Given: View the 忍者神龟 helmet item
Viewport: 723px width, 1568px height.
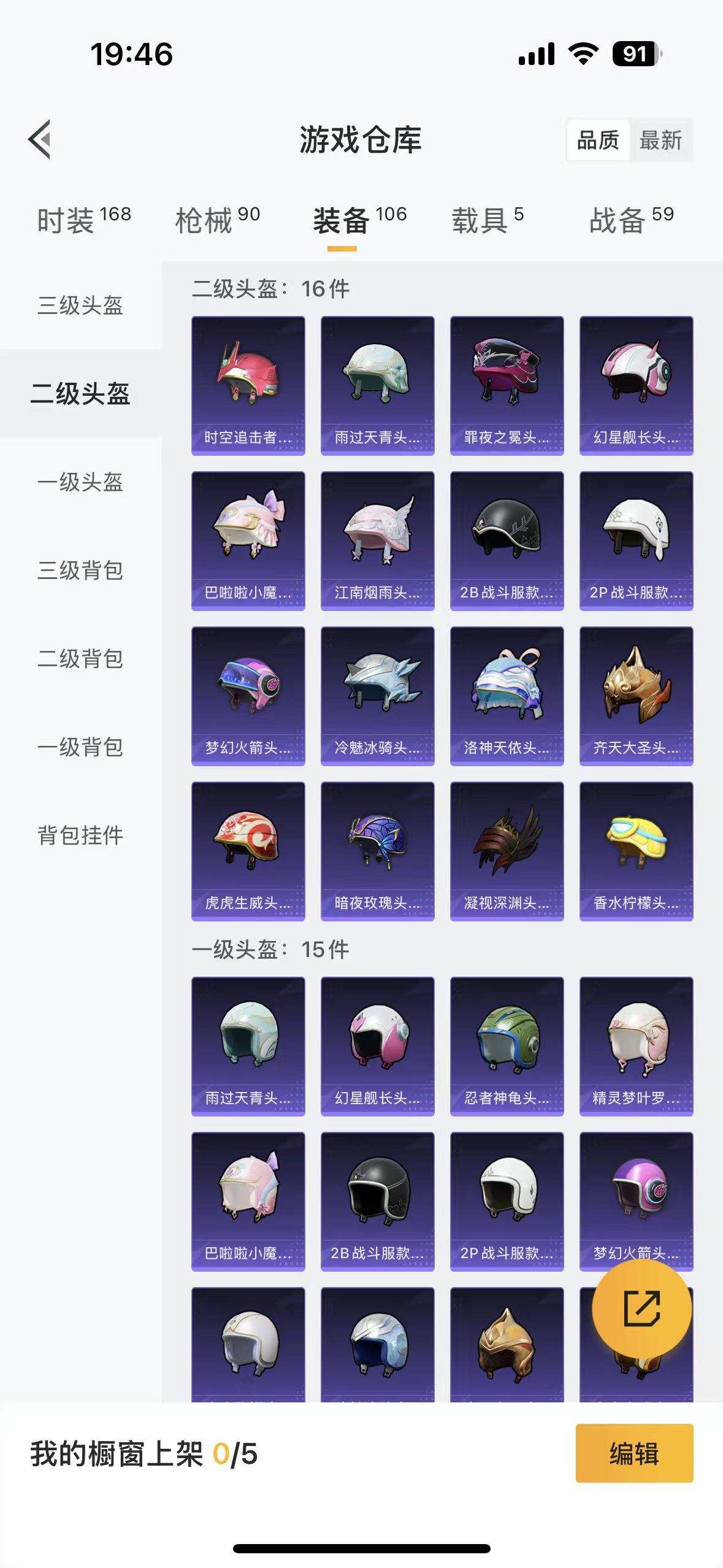Looking at the screenshot, I should point(507,1046).
